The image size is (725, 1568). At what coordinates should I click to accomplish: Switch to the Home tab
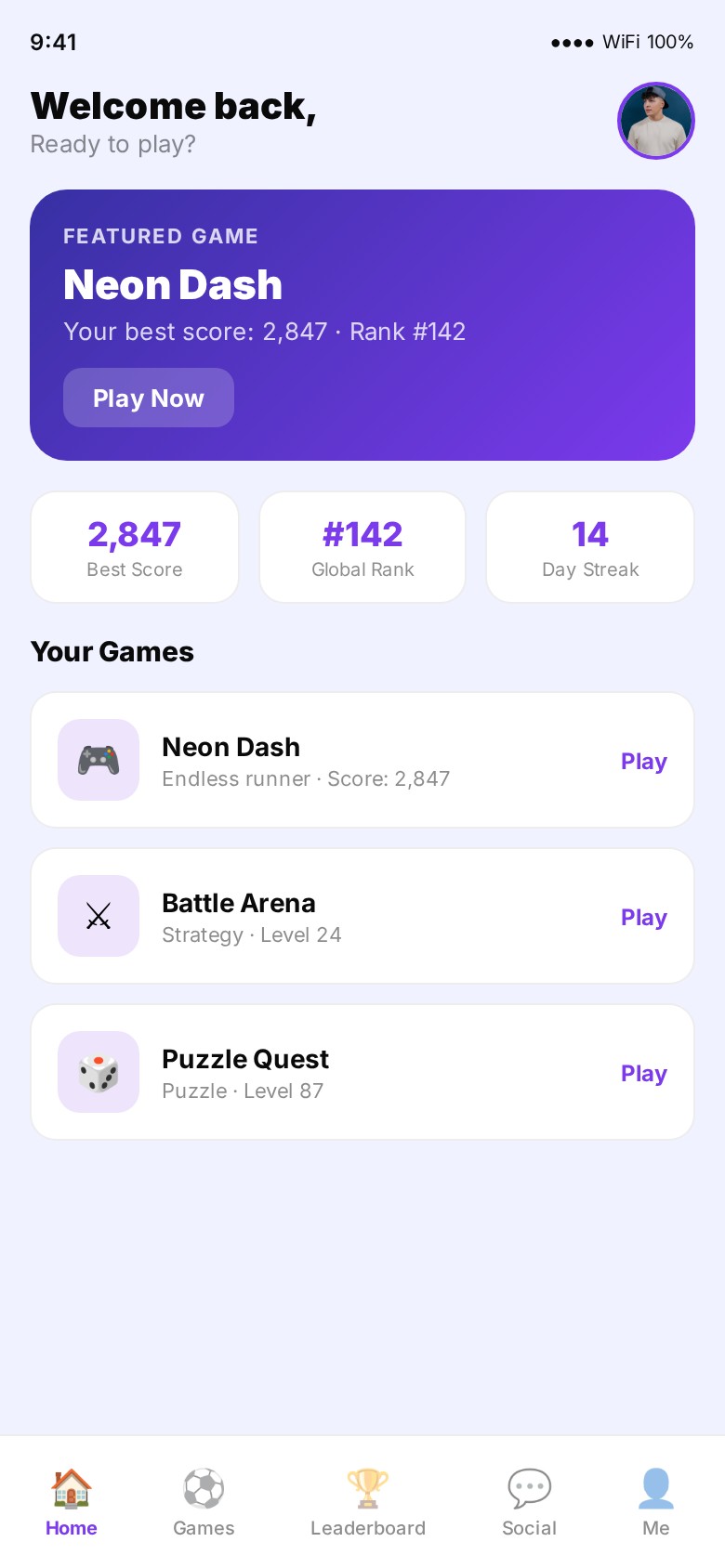72,1503
